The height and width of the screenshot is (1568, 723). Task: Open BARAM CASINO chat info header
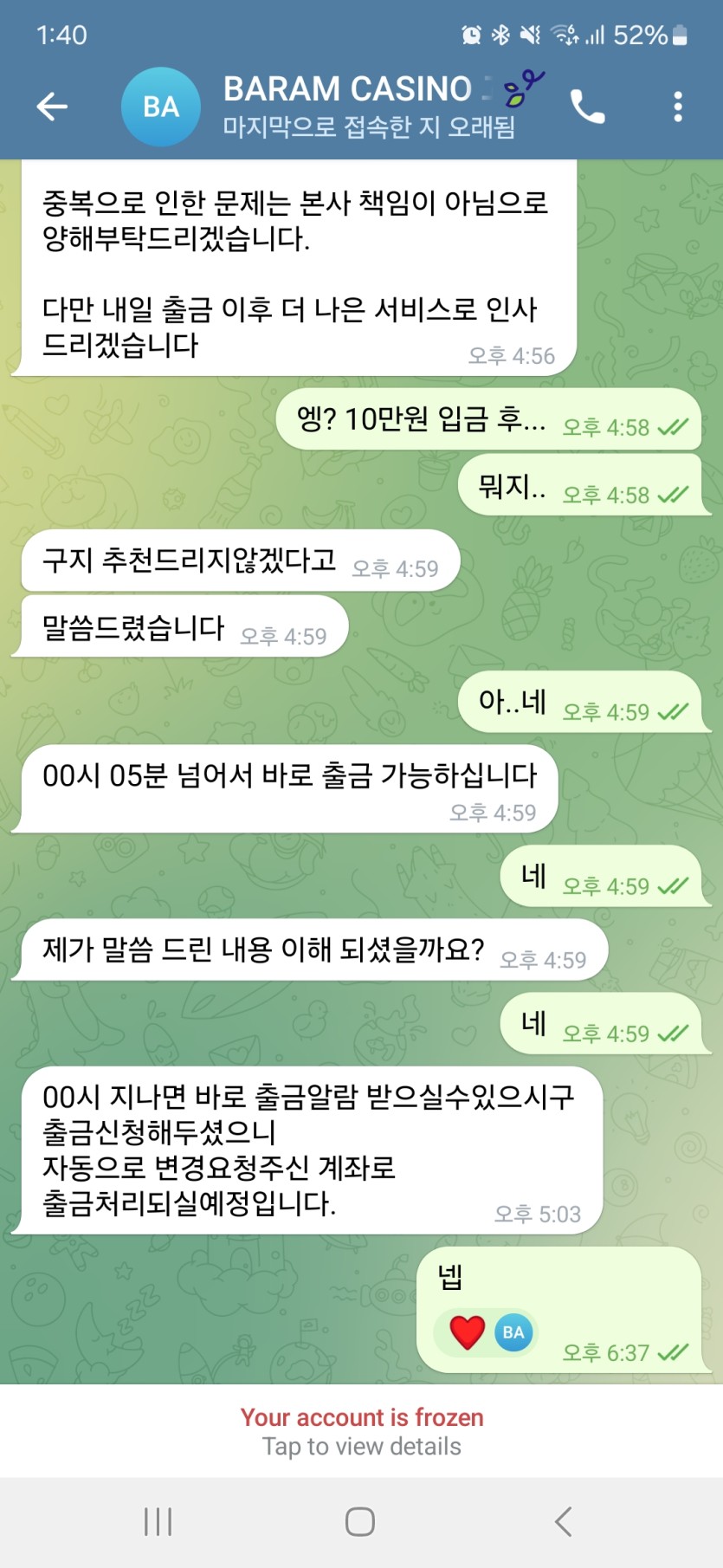pos(364,107)
